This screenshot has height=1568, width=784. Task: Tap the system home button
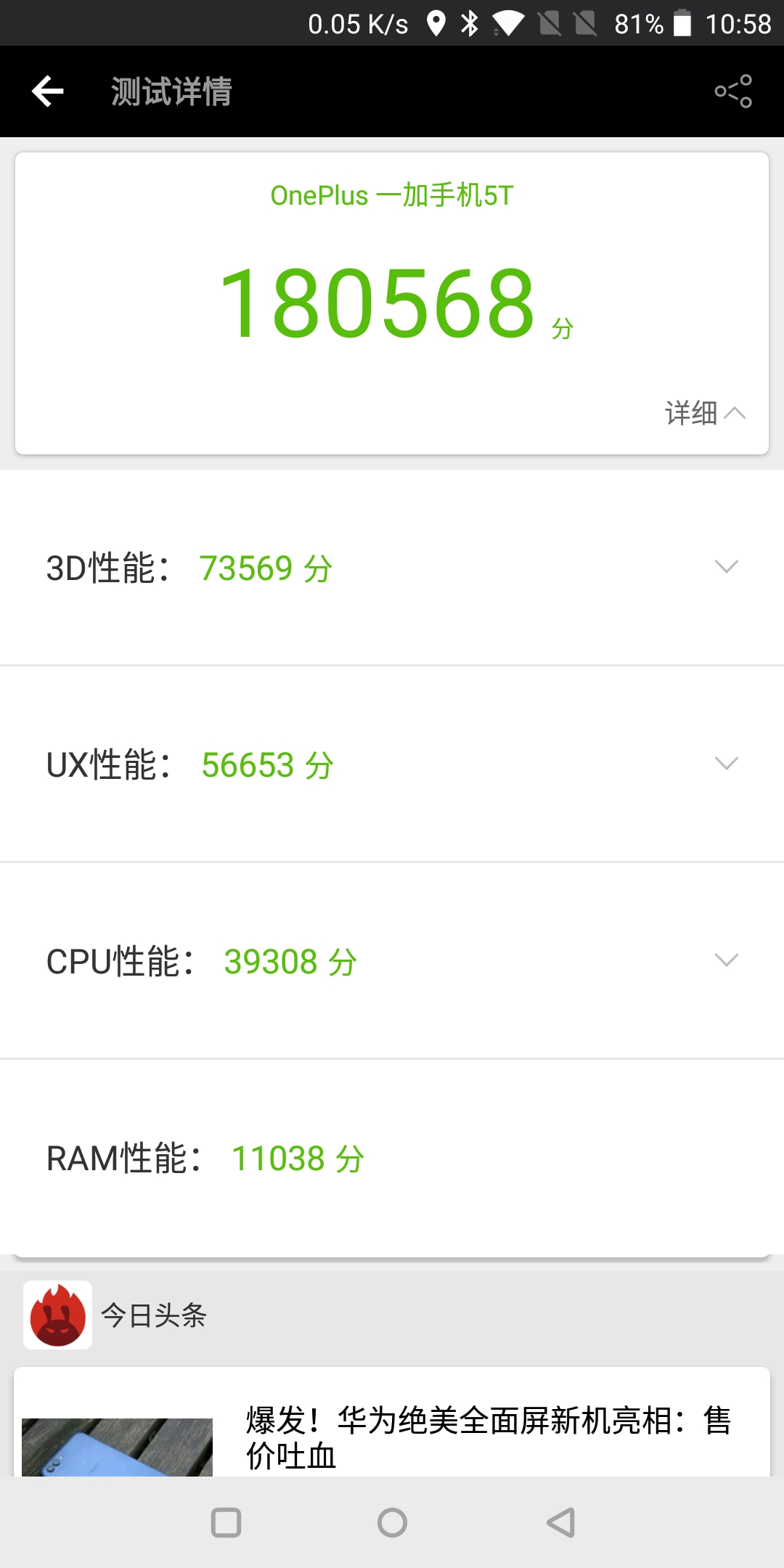(392, 1522)
